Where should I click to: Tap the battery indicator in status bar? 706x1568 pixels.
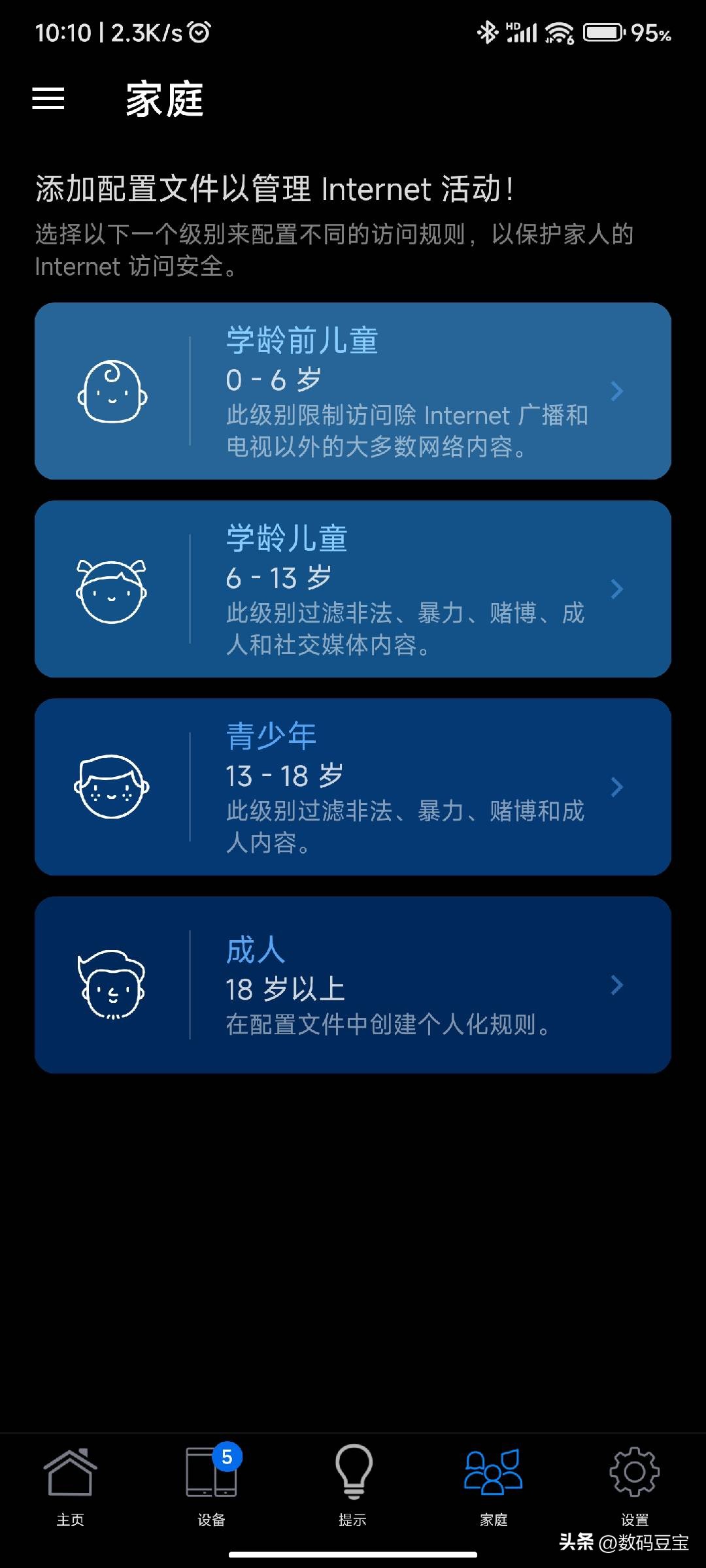pos(603,31)
